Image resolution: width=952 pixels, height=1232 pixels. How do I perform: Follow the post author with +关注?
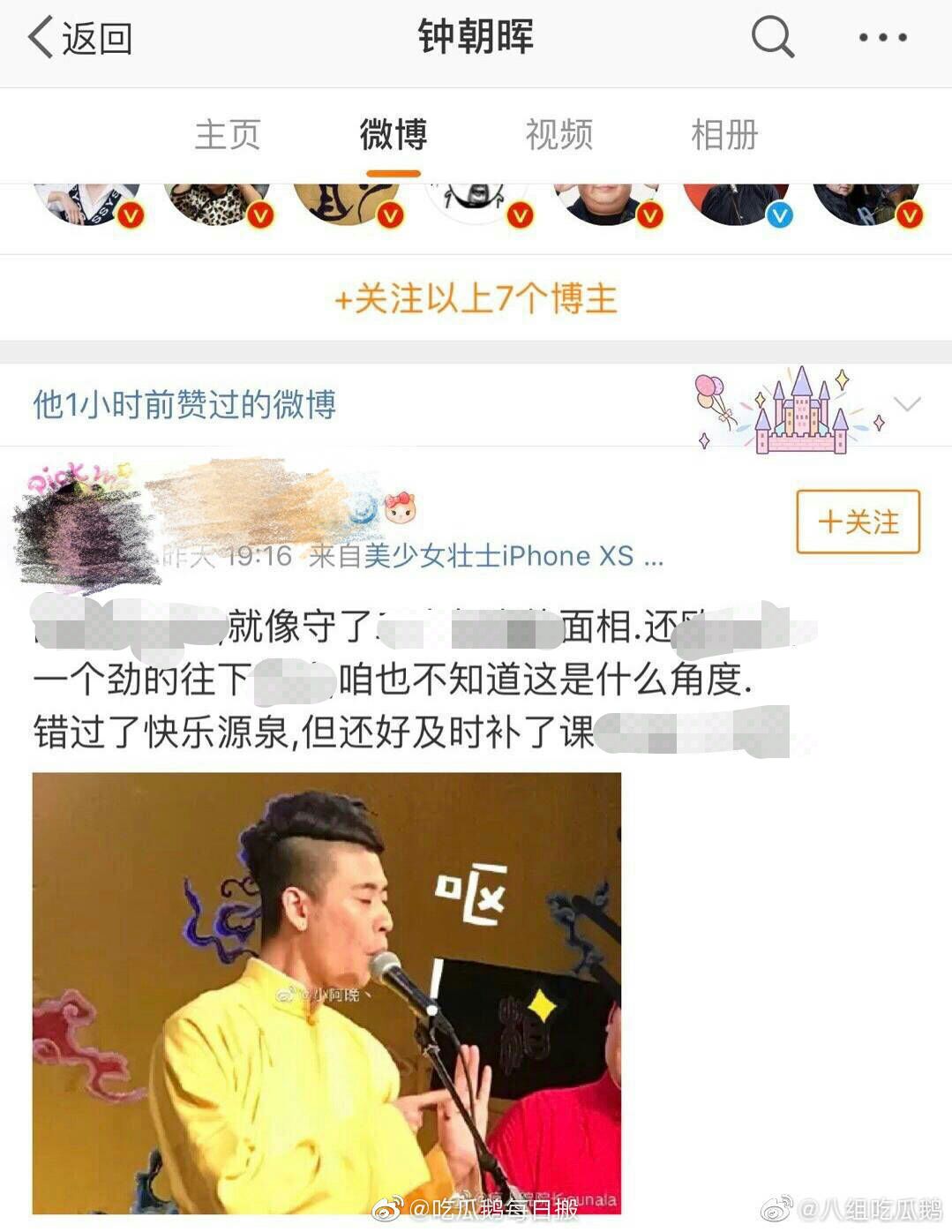pyautogui.click(x=858, y=522)
